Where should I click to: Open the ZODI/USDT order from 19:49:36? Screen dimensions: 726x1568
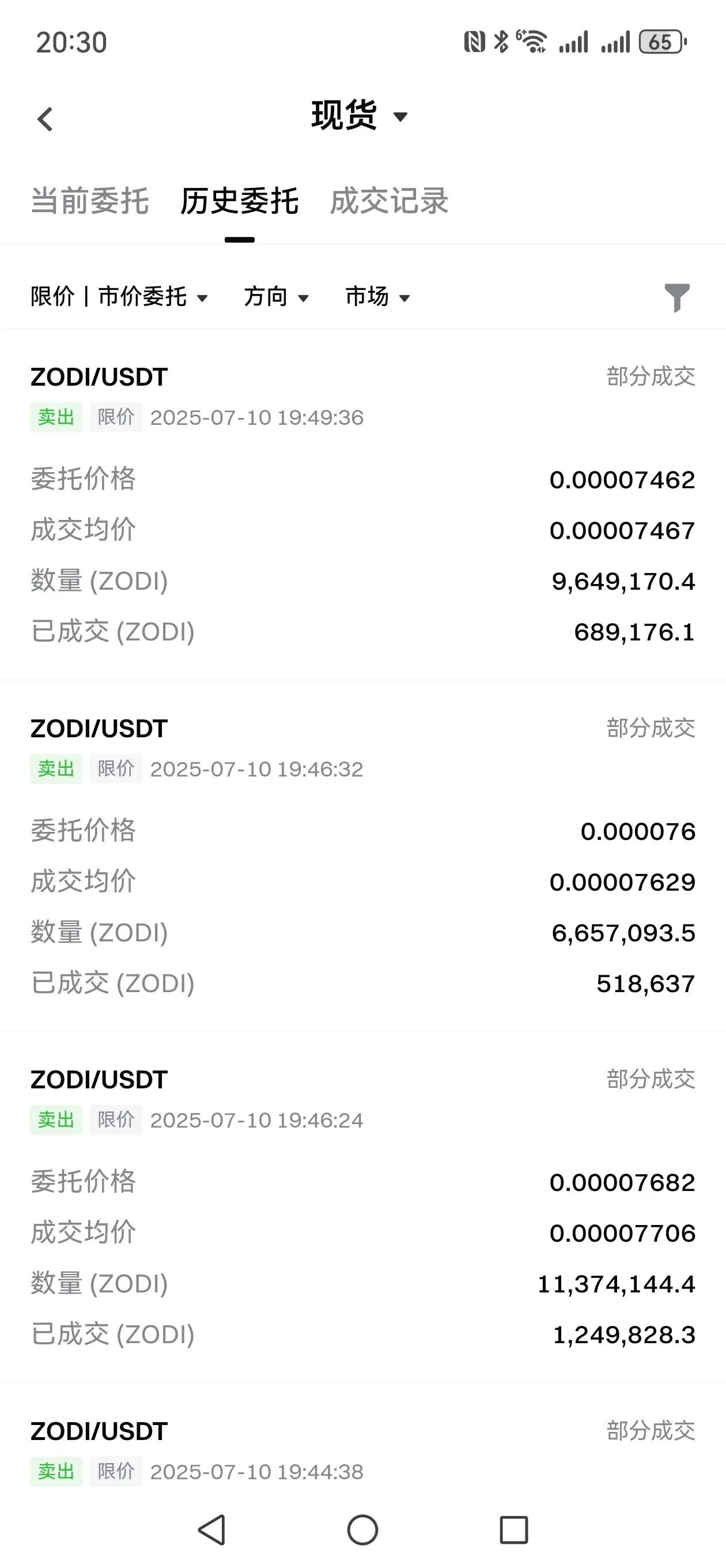click(x=362, y=504)
